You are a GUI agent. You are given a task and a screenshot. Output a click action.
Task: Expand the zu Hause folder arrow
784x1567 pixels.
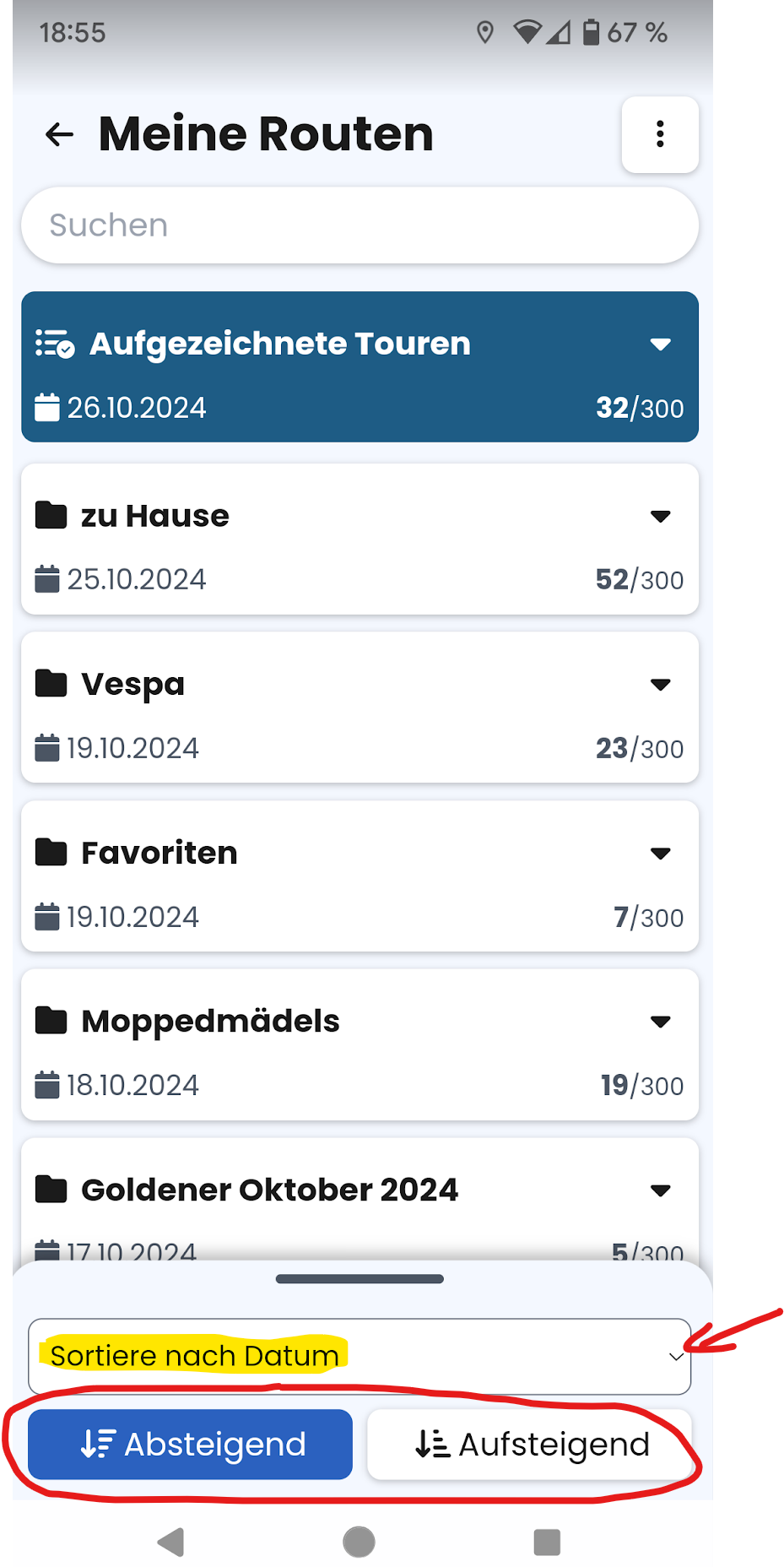point(660,516)
